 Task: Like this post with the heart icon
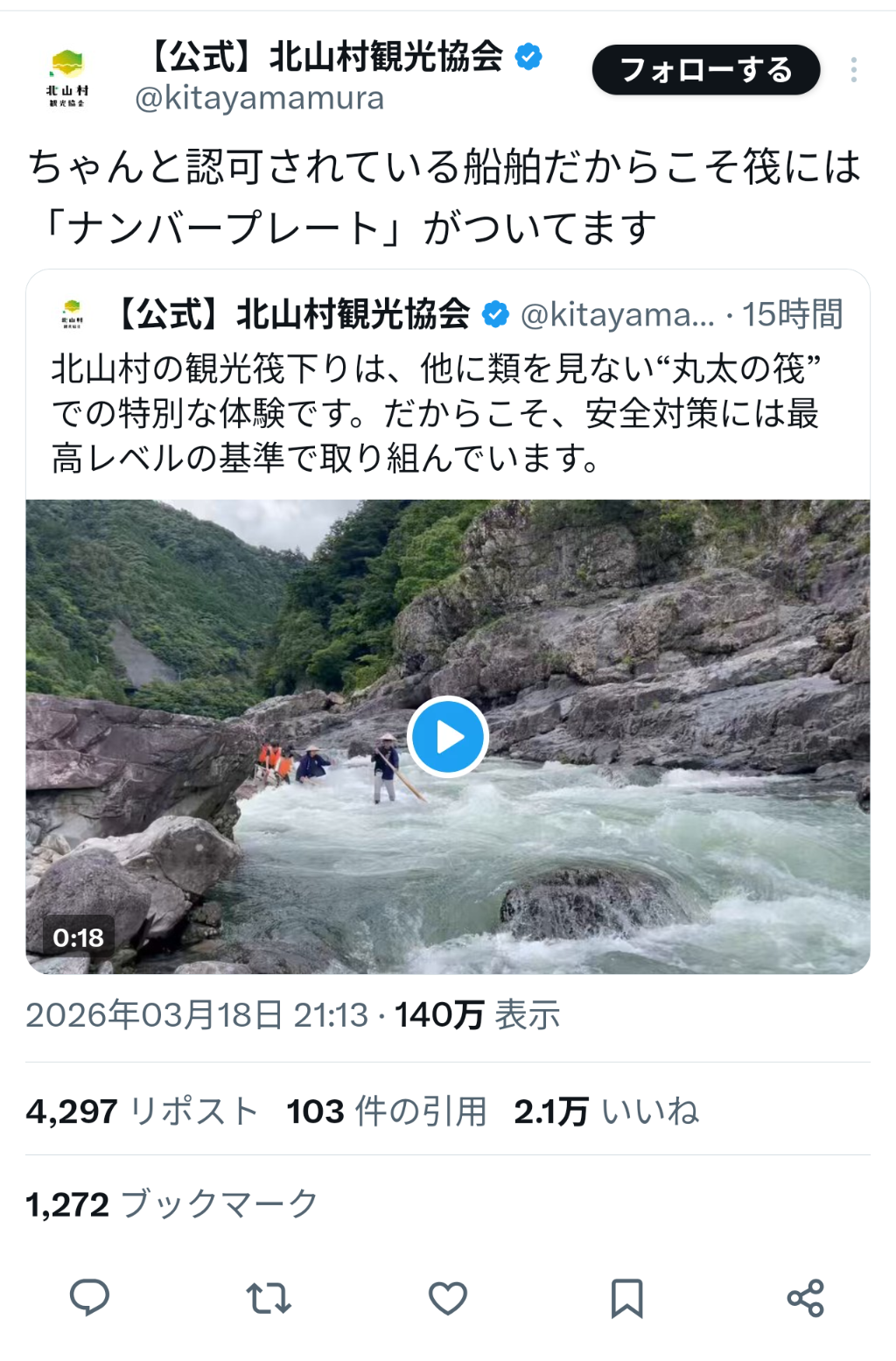point(448,1297)
